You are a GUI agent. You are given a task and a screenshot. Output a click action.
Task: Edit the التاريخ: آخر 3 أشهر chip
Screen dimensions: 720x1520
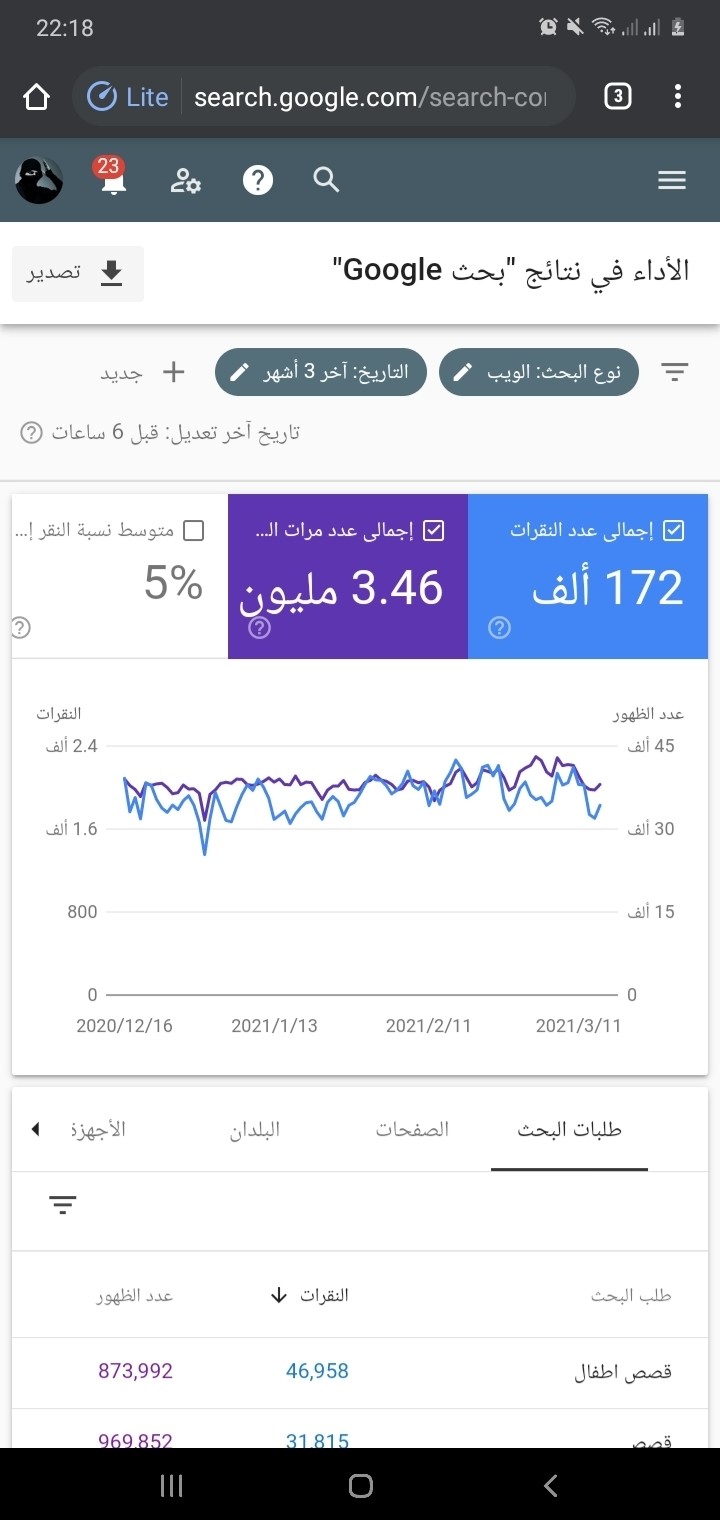pos(320,373)
